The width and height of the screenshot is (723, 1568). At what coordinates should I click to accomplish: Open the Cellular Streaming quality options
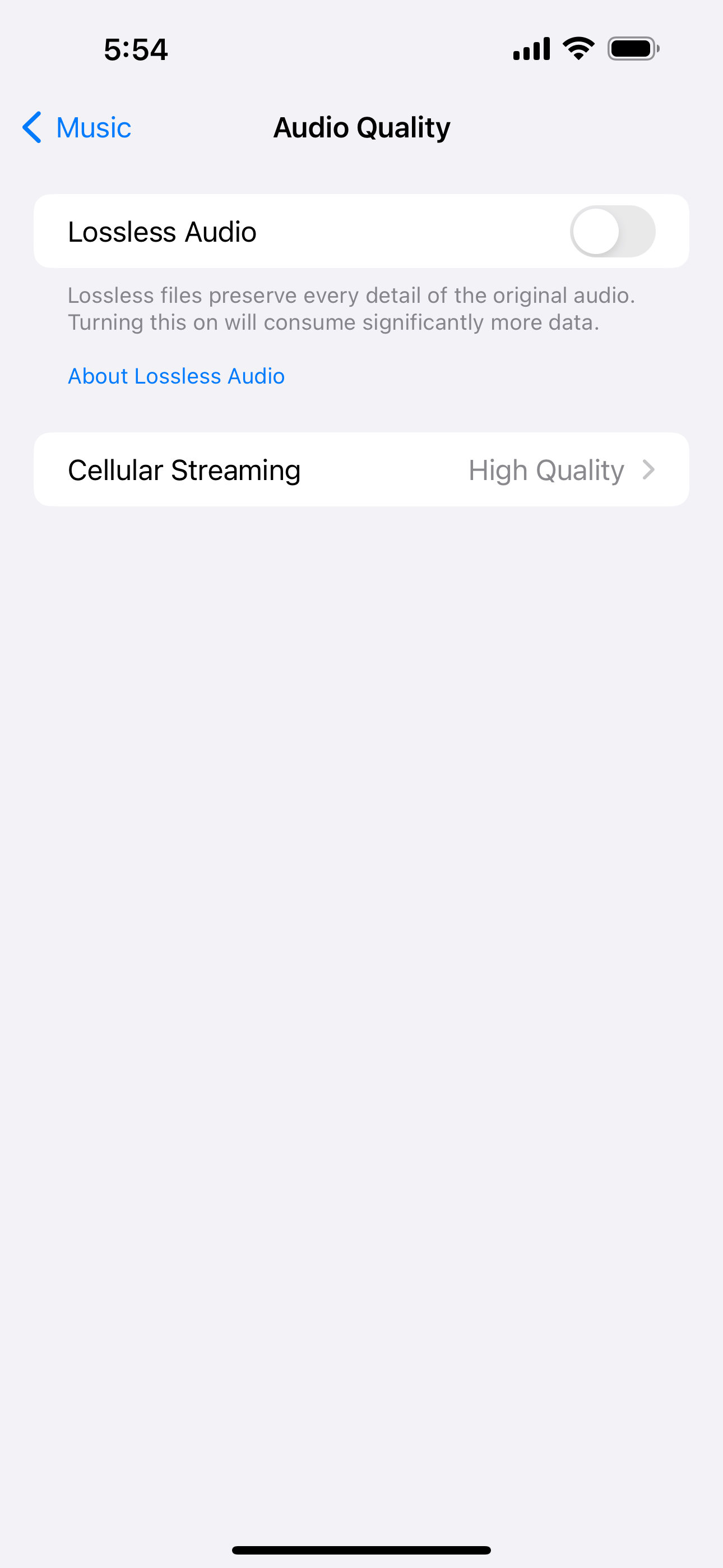[x=361, y=469]
